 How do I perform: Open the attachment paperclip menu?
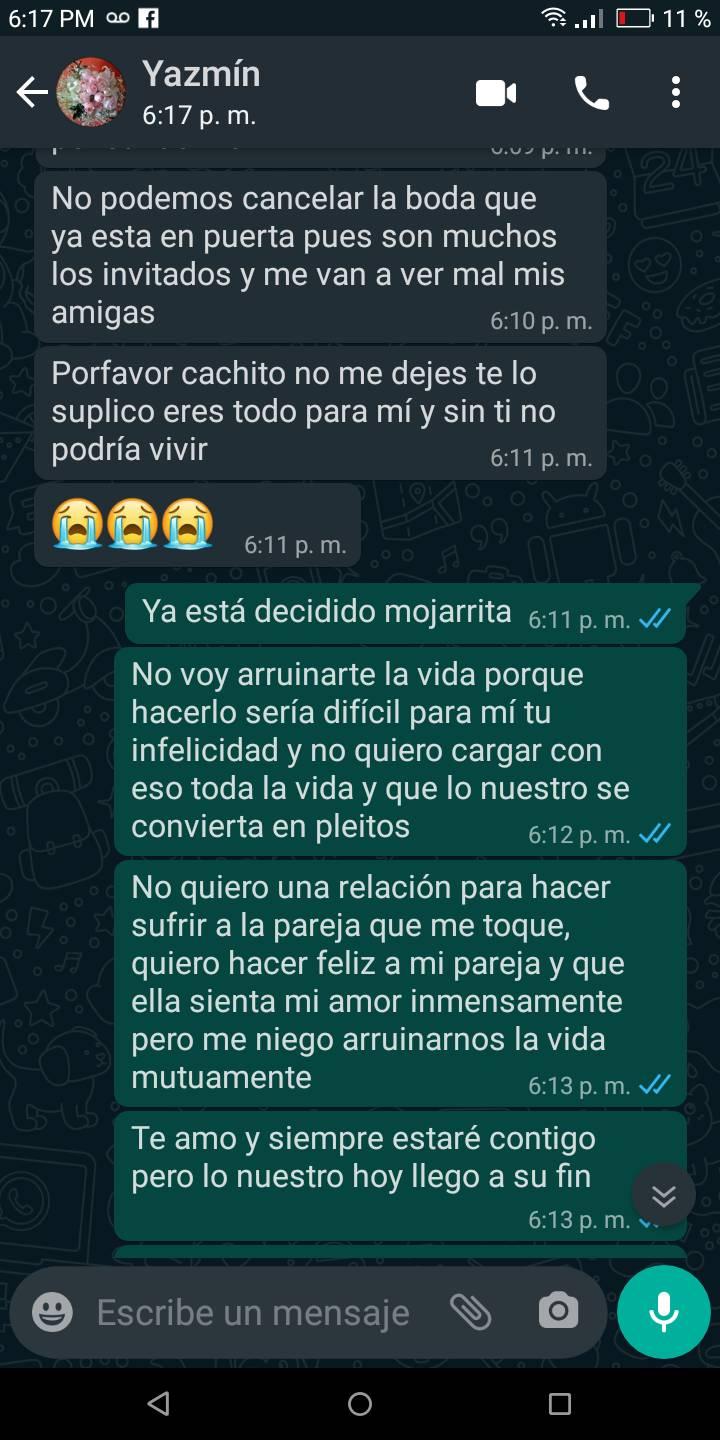[x=470, y=1312]
